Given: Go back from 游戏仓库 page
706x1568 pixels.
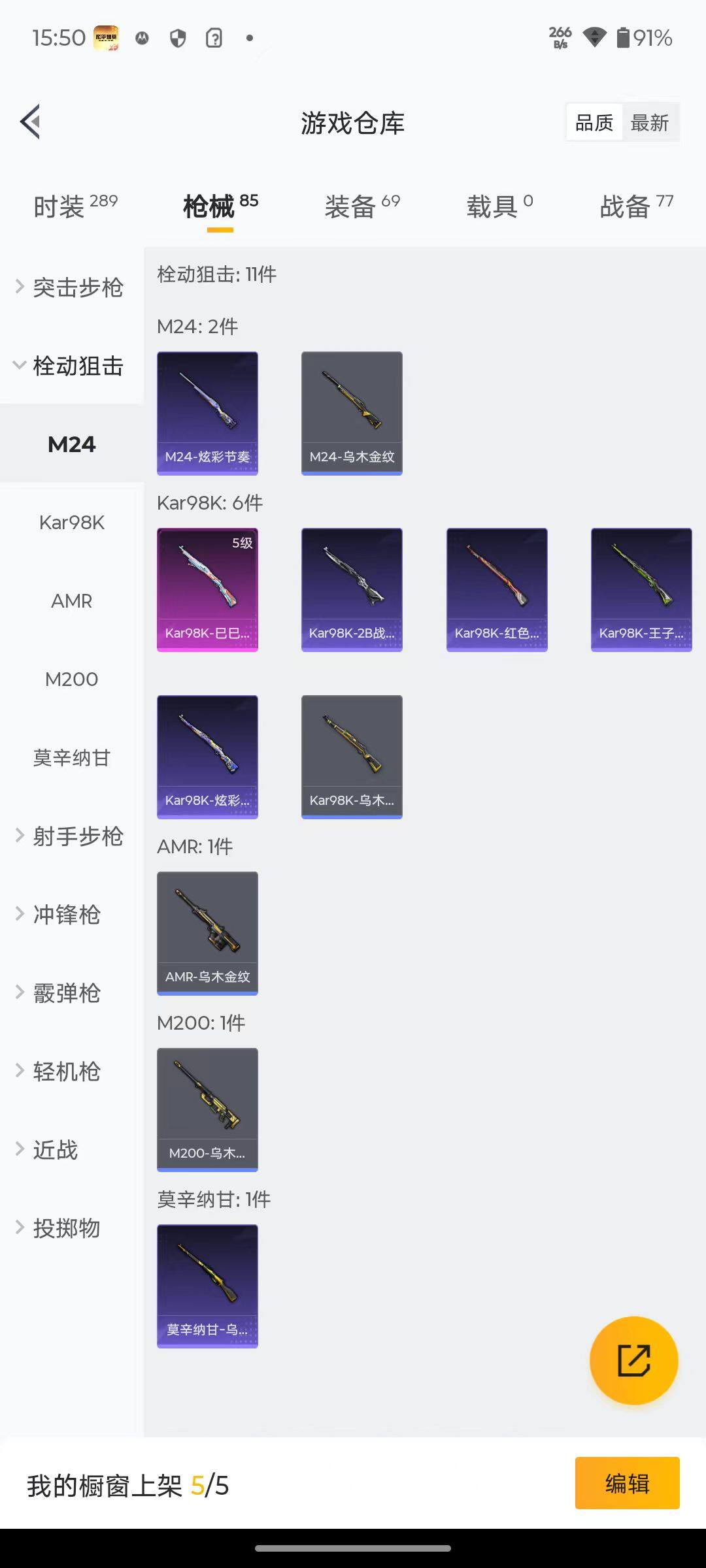Looking at the screenshot, I should (31, 122).
